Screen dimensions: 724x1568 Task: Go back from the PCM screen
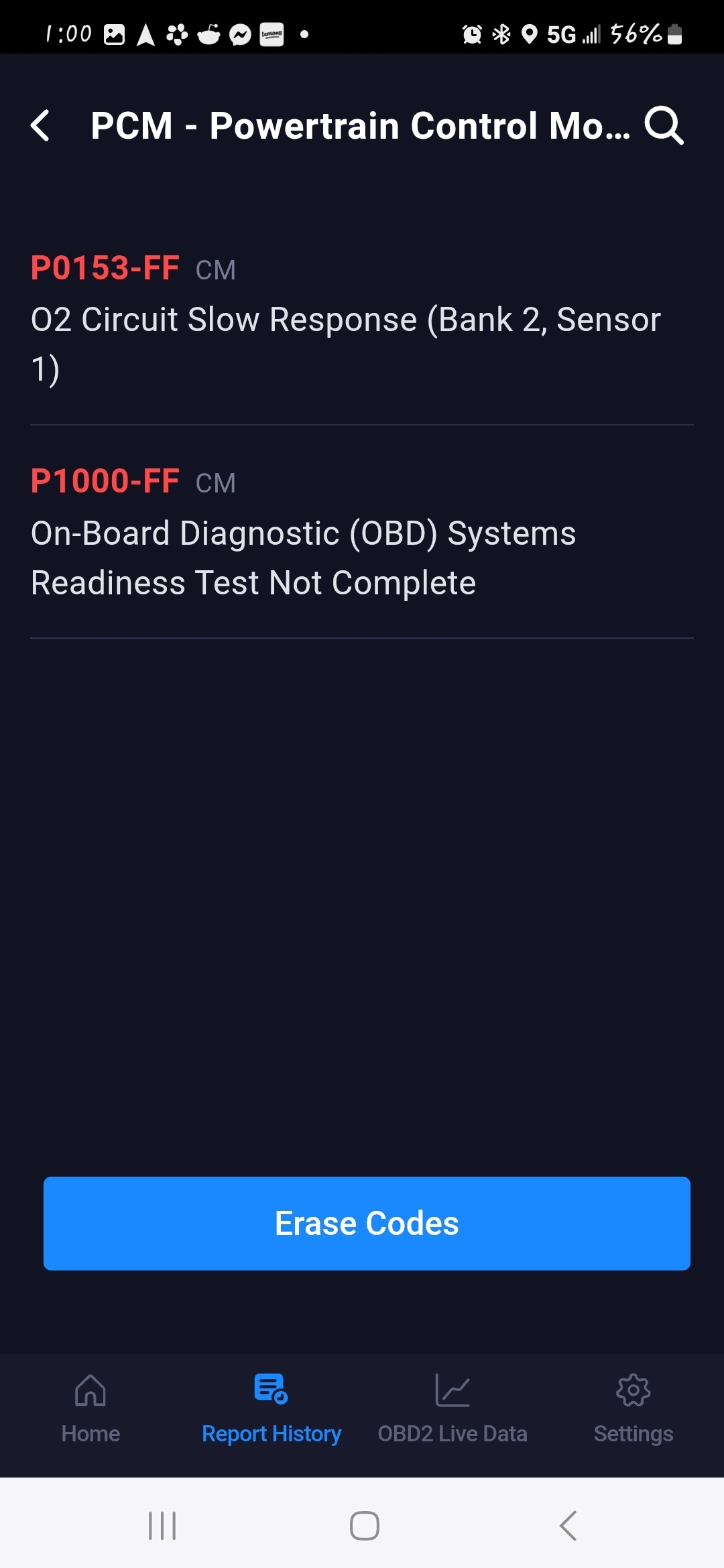point(40,125)
